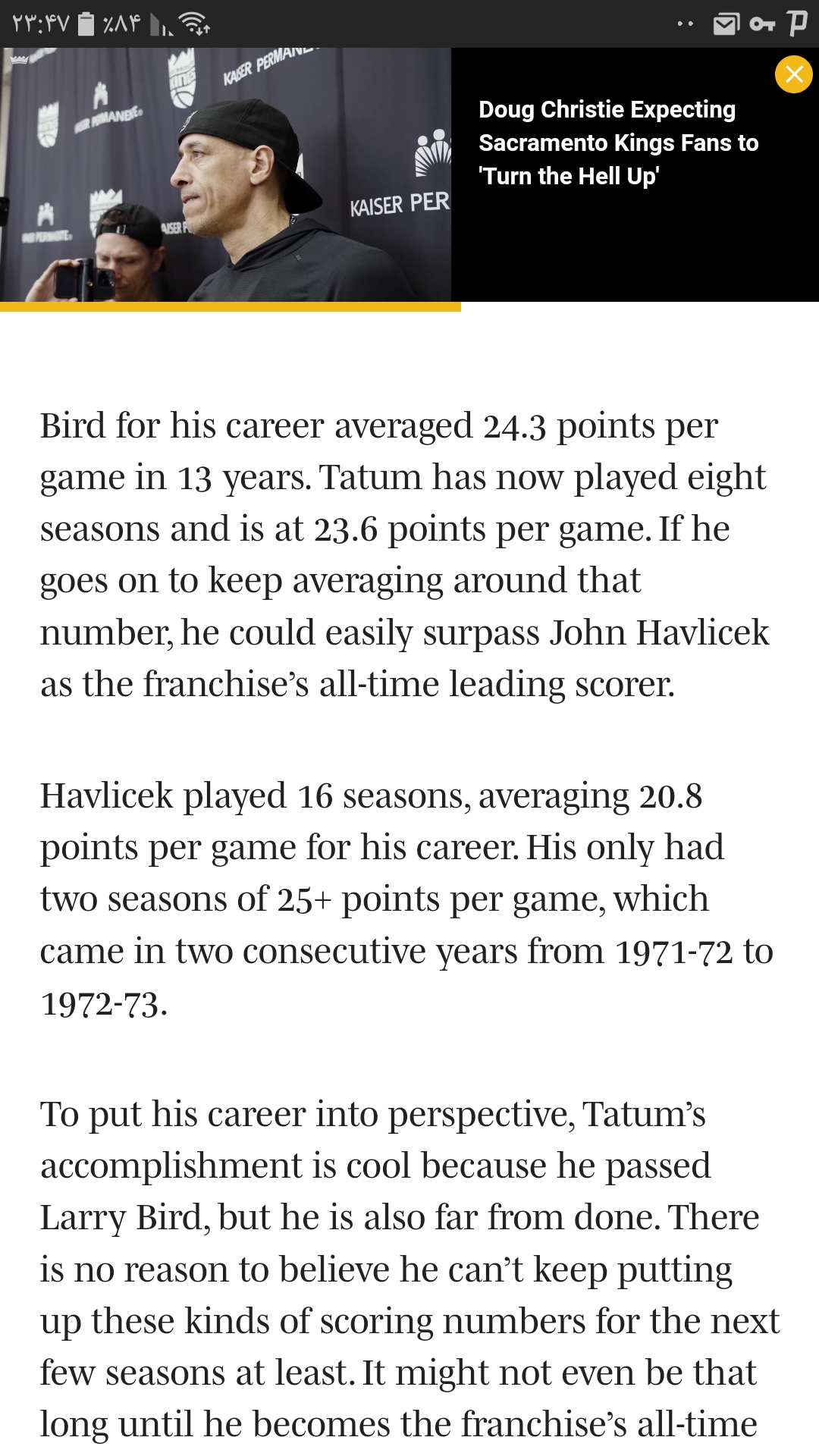Open the Doug Christie press conference video
The width and height of the screenshot is (819, 1456).
[x=225, y=175]
